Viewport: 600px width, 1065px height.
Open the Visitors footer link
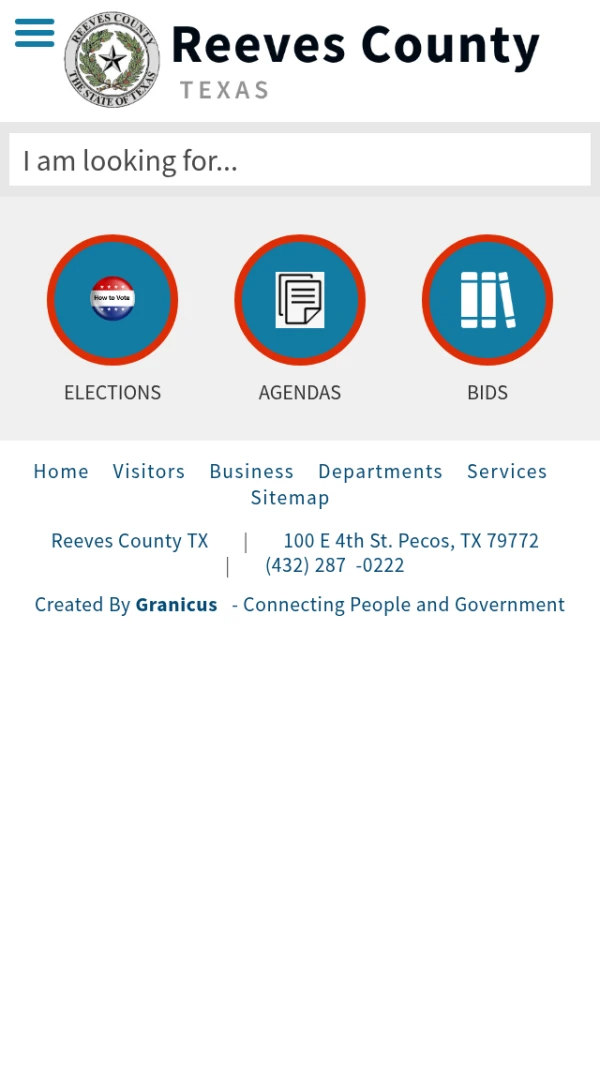pos(149,471)
